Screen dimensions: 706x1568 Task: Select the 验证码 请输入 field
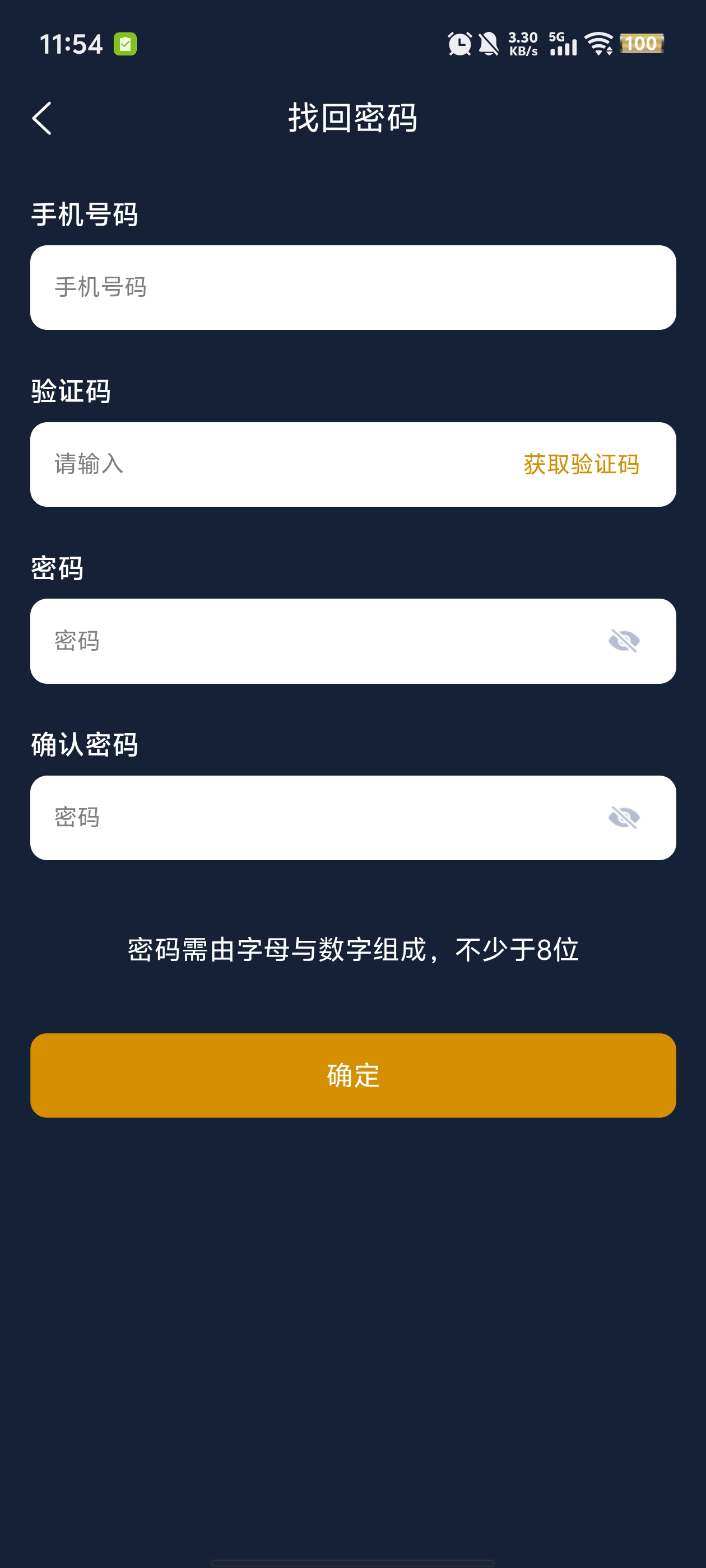[268, 464]
